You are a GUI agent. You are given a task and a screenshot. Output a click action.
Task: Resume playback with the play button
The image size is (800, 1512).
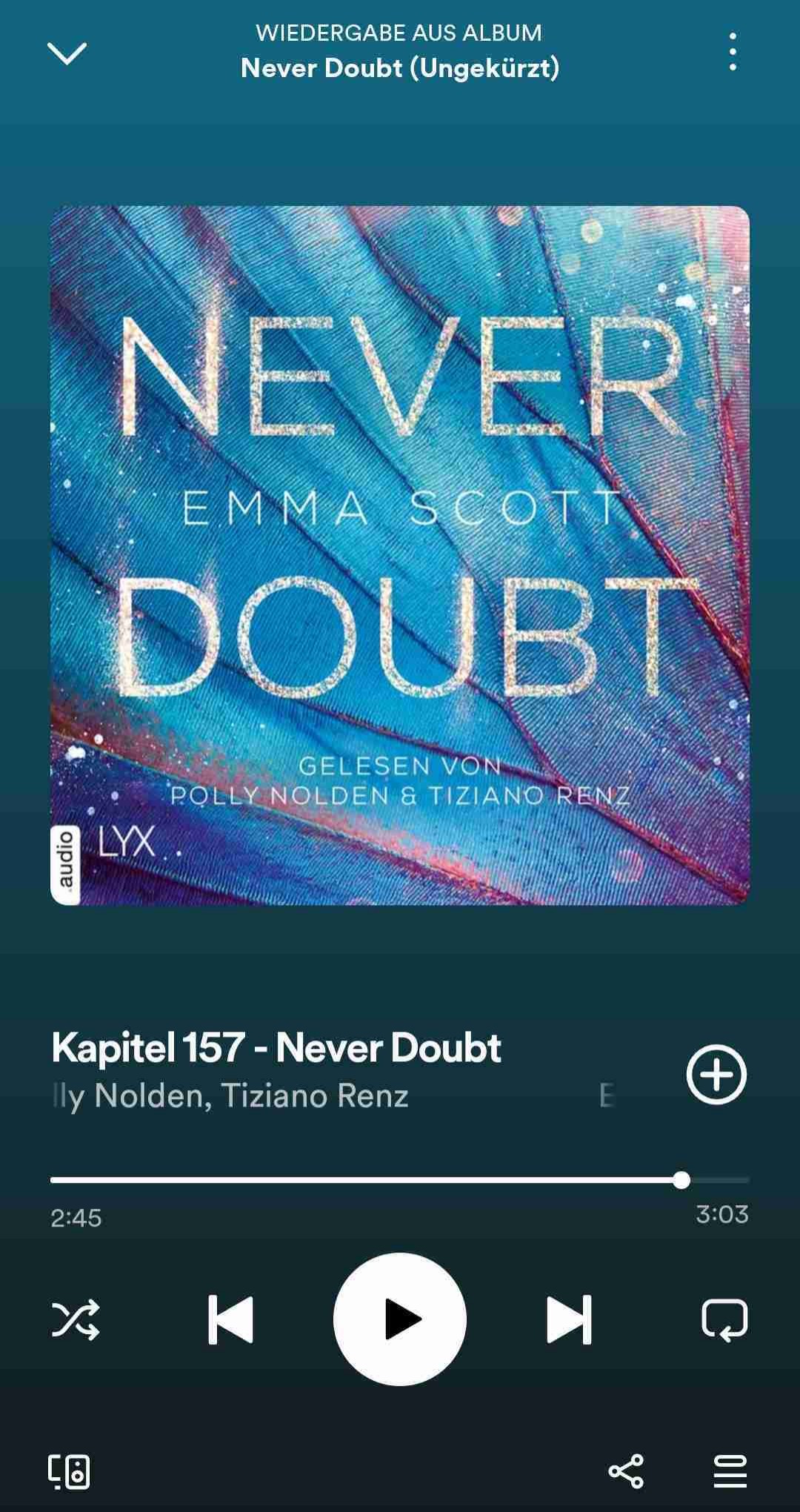pos(400,1319)
